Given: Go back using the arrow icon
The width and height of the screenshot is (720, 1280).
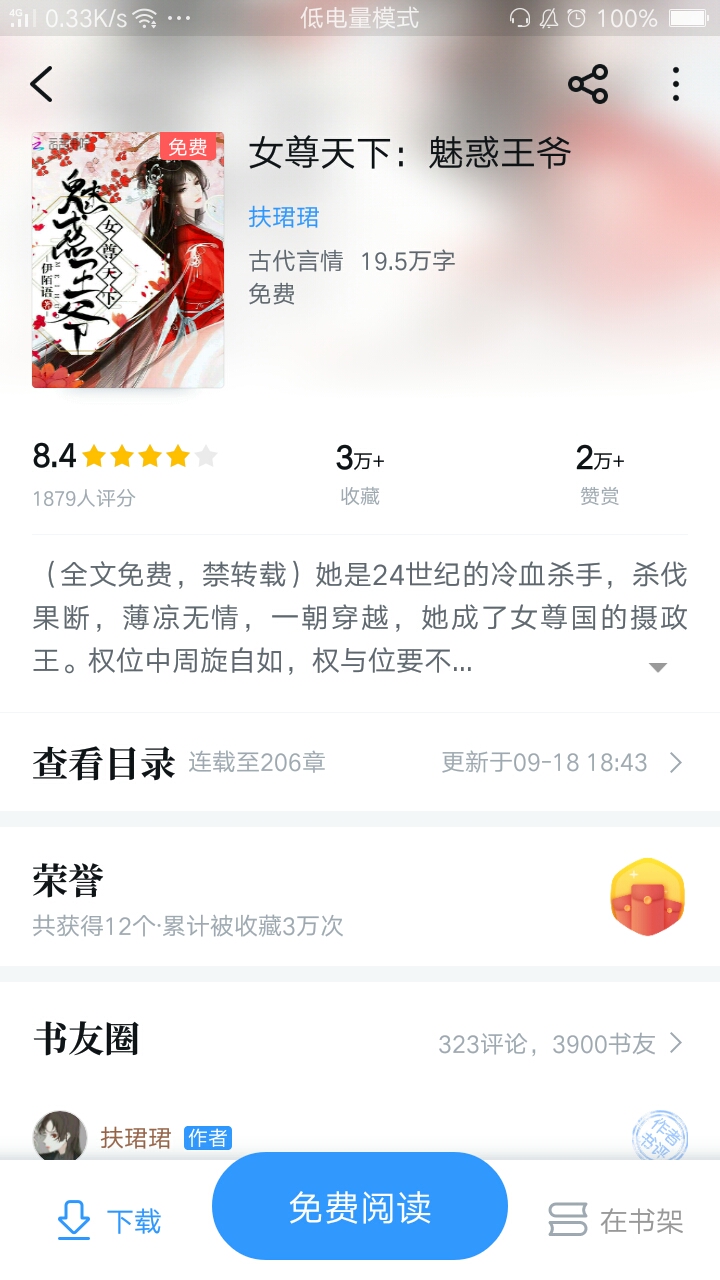Looking at the screenshot, I should pyautogui.click(x=42, y=85).
